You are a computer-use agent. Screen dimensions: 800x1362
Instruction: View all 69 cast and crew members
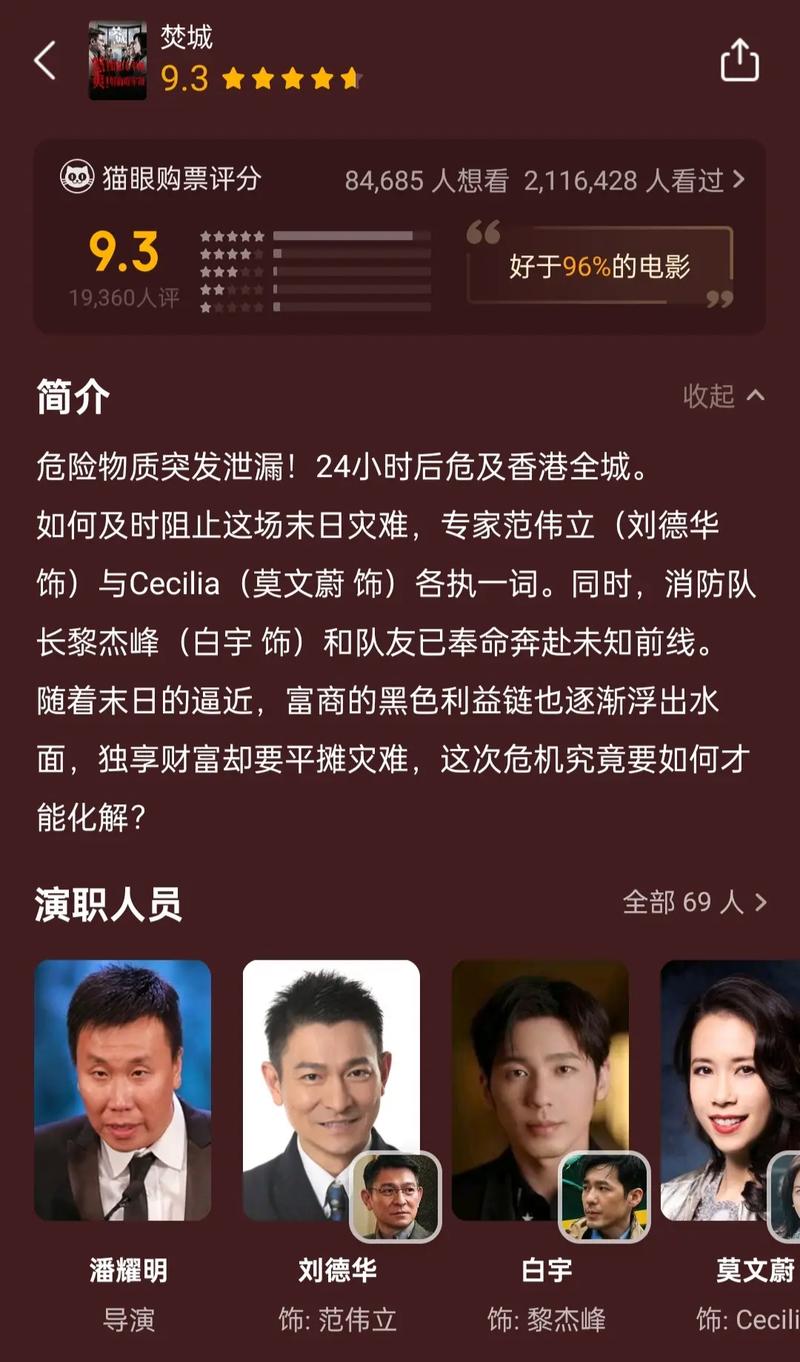[694, 902]
